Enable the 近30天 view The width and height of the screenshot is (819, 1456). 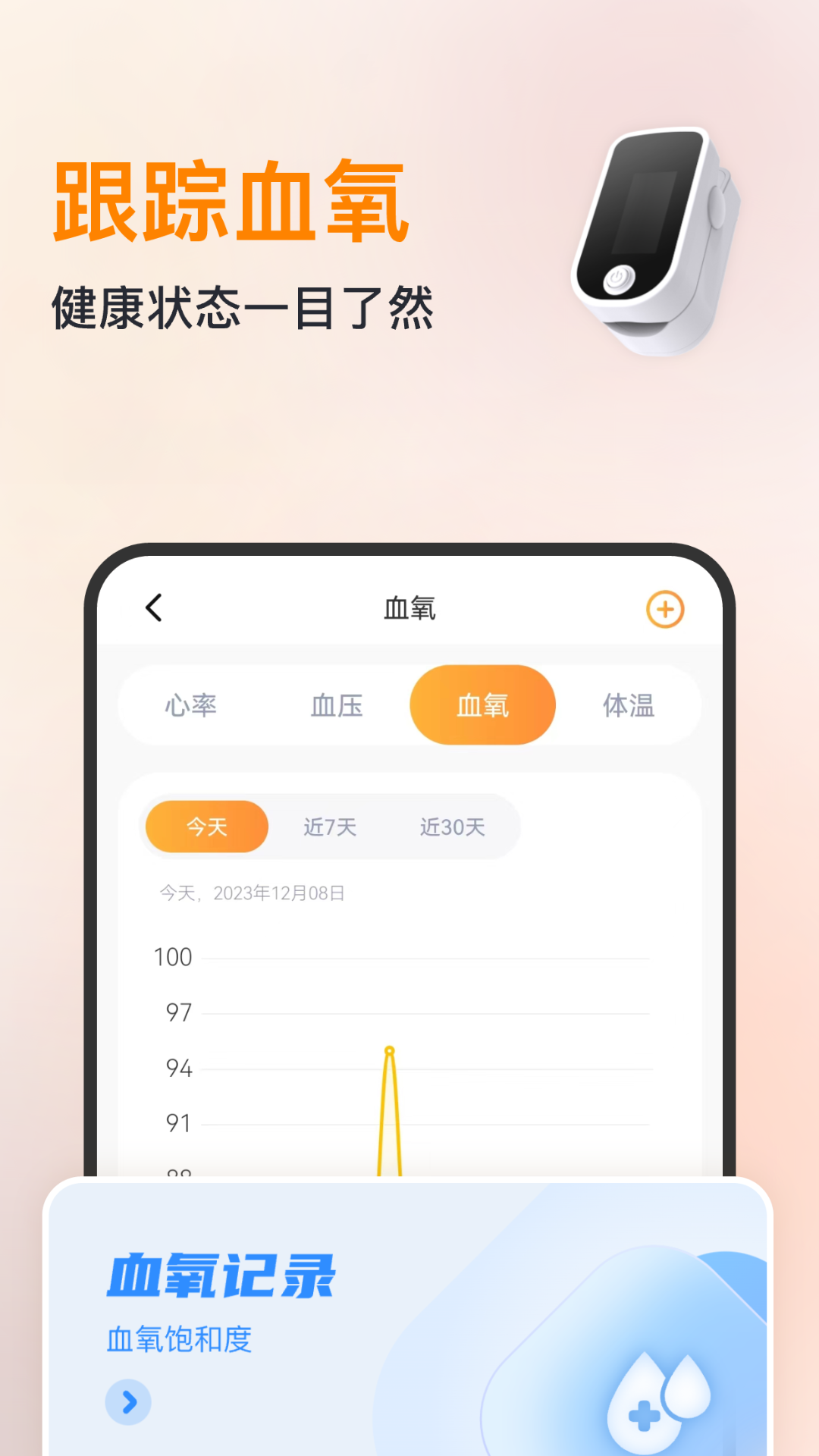click(453, 827)
